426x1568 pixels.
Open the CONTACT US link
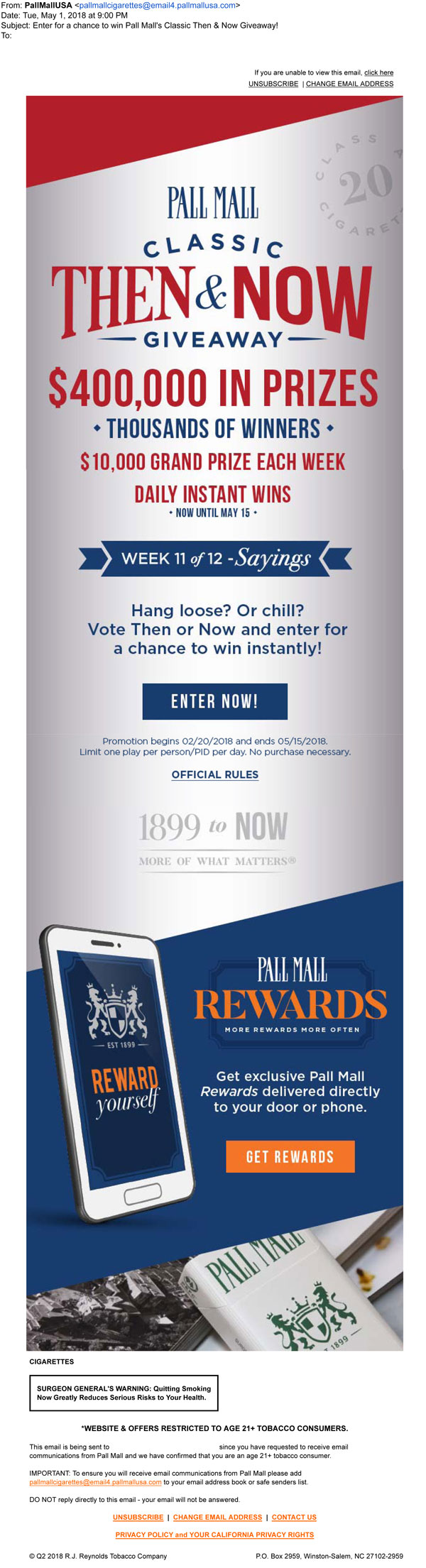tap(294, 1517)
